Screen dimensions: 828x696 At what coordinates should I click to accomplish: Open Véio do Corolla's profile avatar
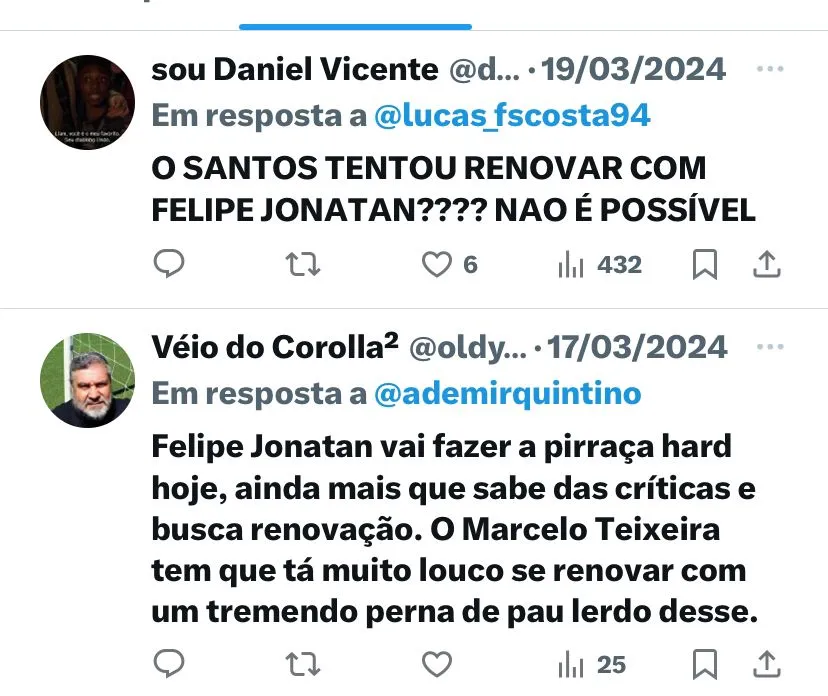pos(87,381)
